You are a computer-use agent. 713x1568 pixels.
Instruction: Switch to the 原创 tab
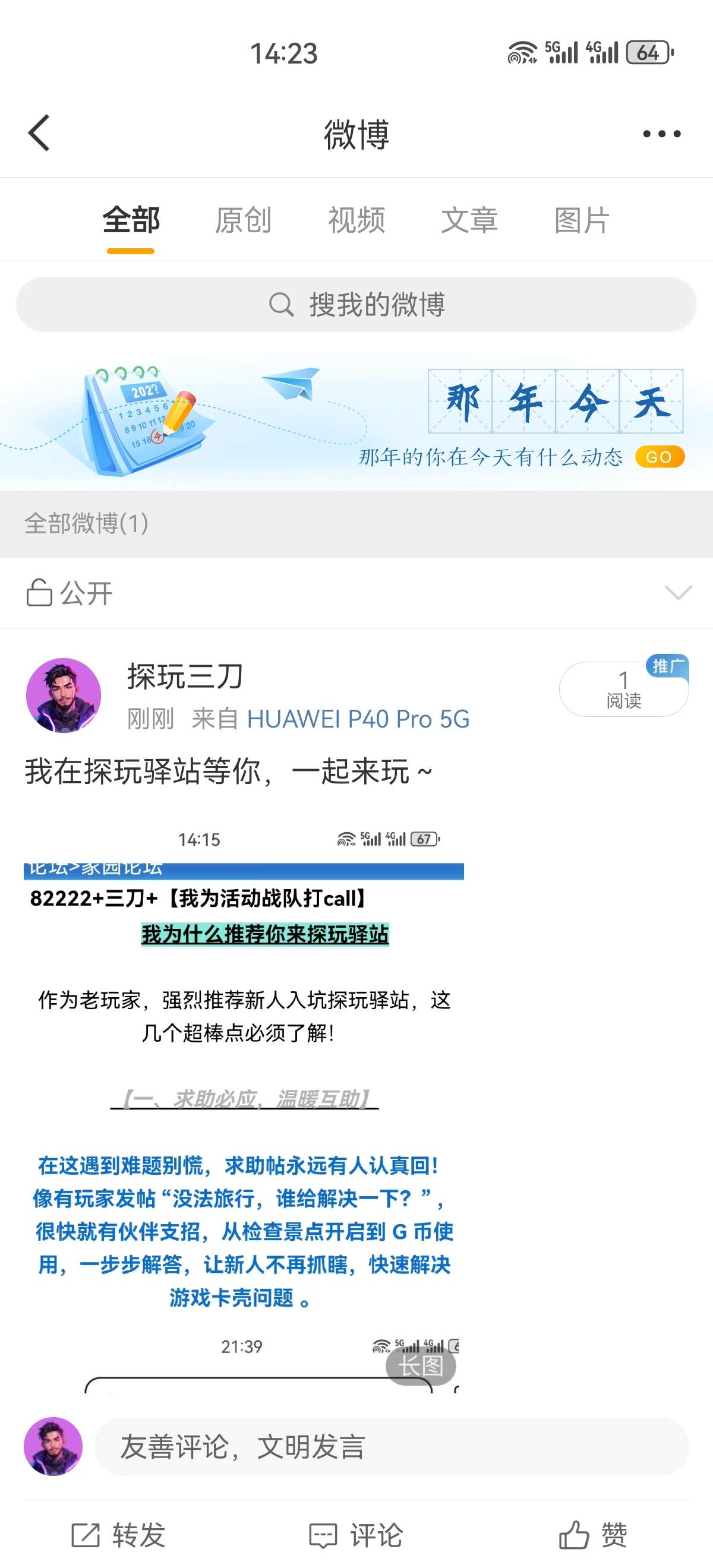243,220
